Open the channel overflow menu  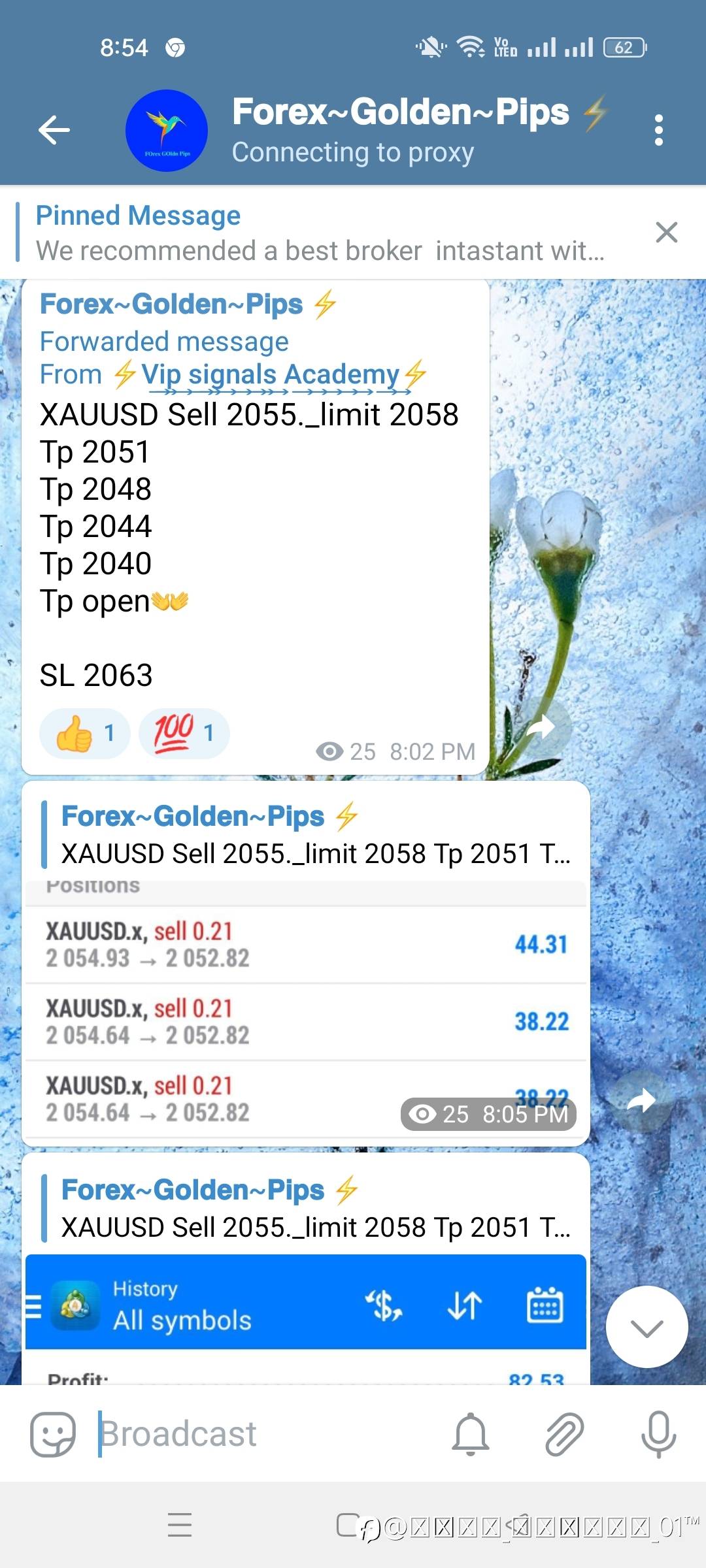point(659,130)
